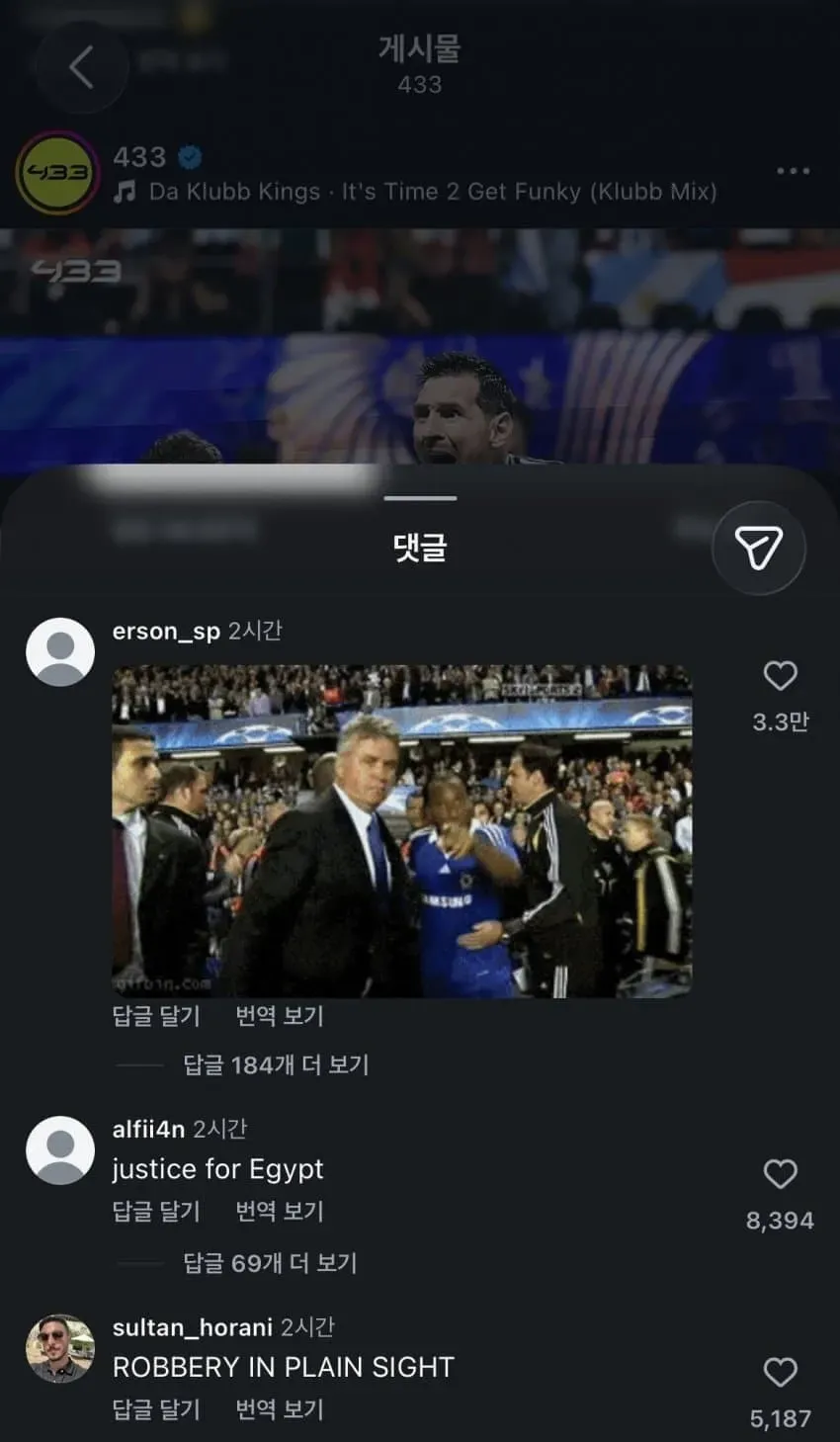
Task: Open erson_sp's profile avatar
Action: 60,652
